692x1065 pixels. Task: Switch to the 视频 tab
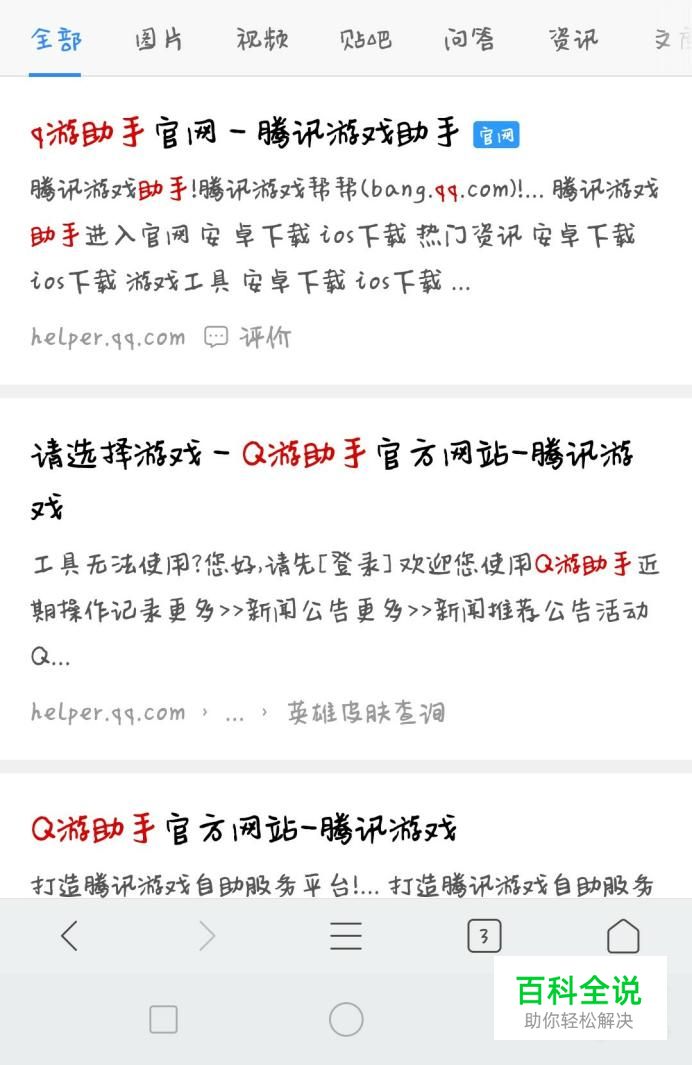[x=262, y=40]
